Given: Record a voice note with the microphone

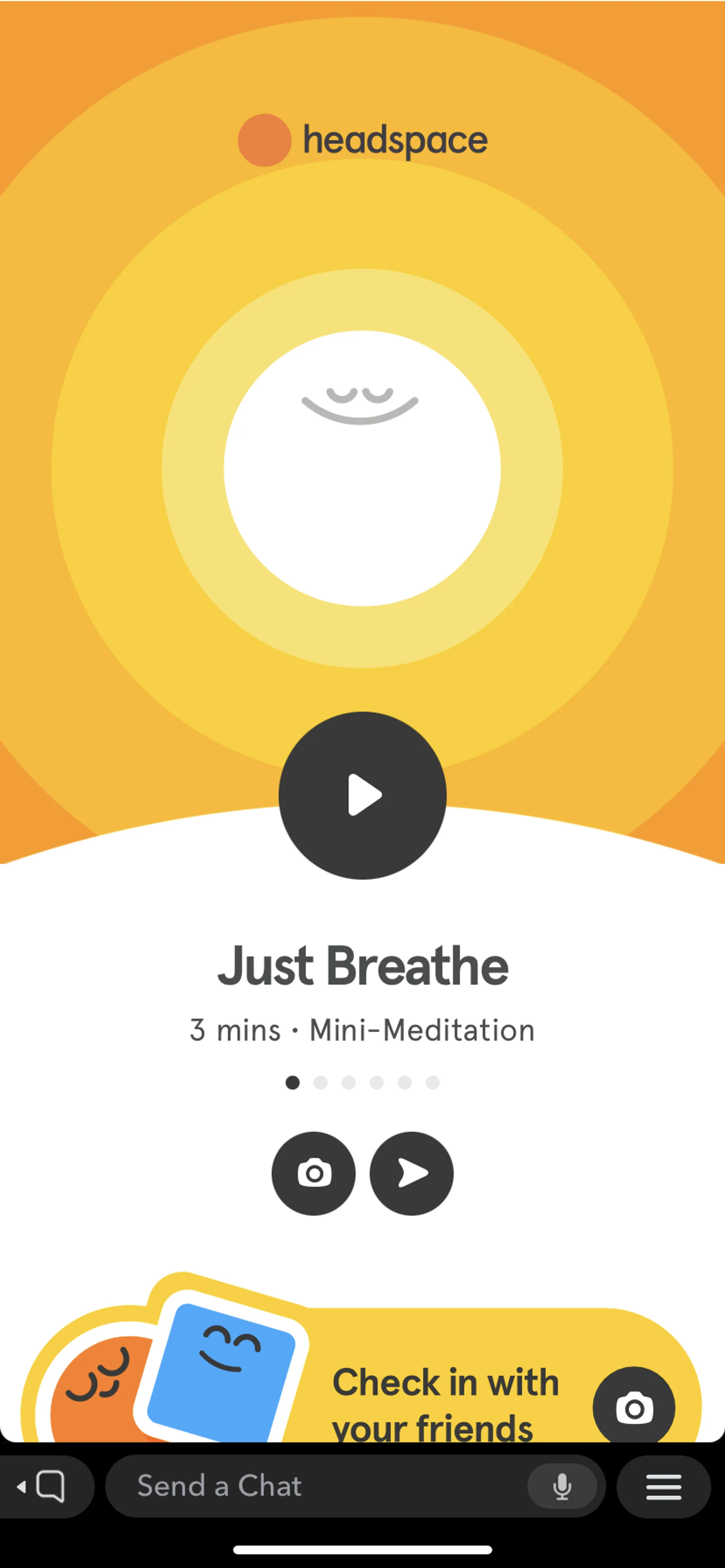Looking at the screenshot, I should click(562, 1486).
